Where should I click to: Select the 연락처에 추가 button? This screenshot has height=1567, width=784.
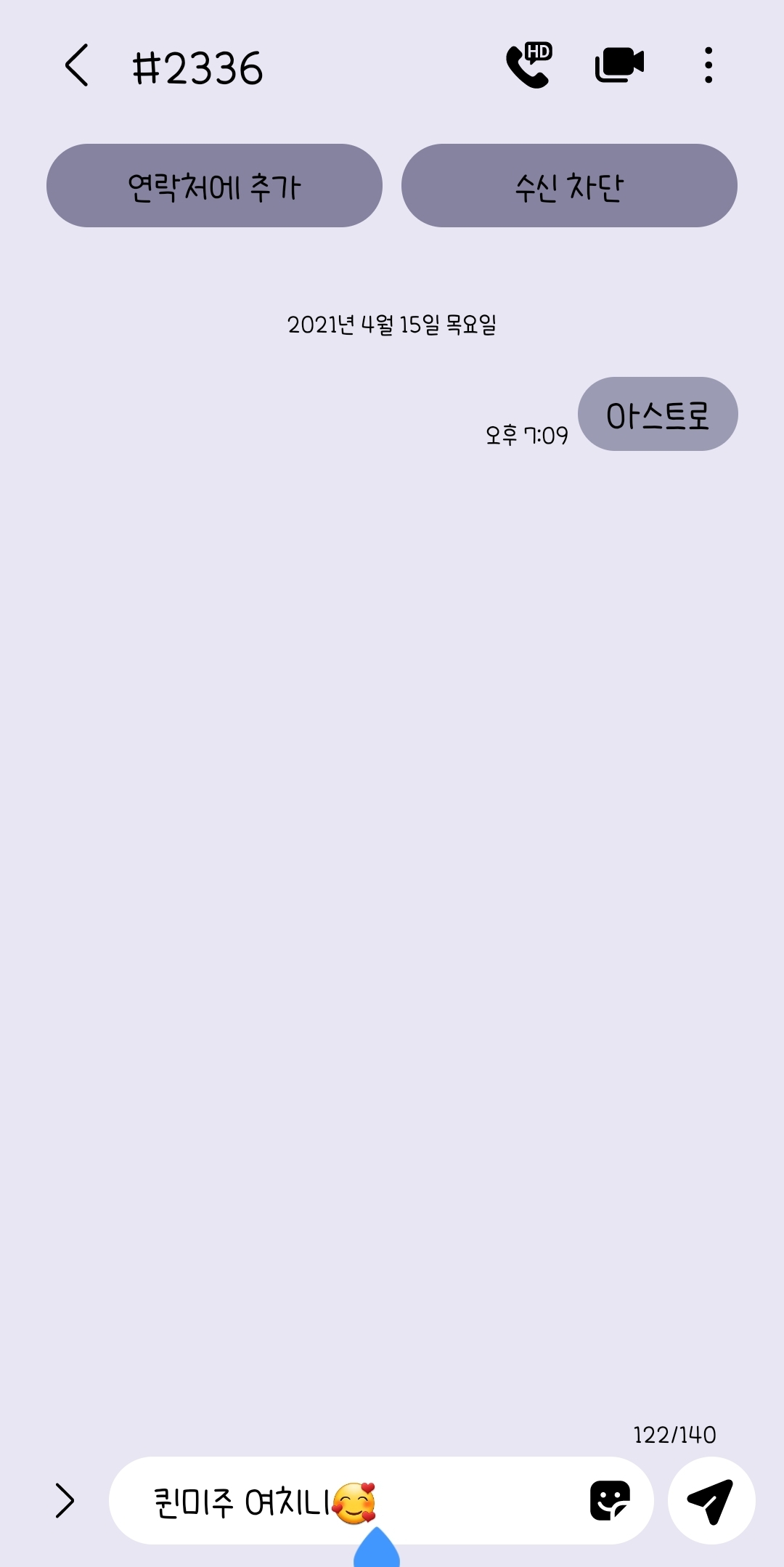(x=215, y=186)
